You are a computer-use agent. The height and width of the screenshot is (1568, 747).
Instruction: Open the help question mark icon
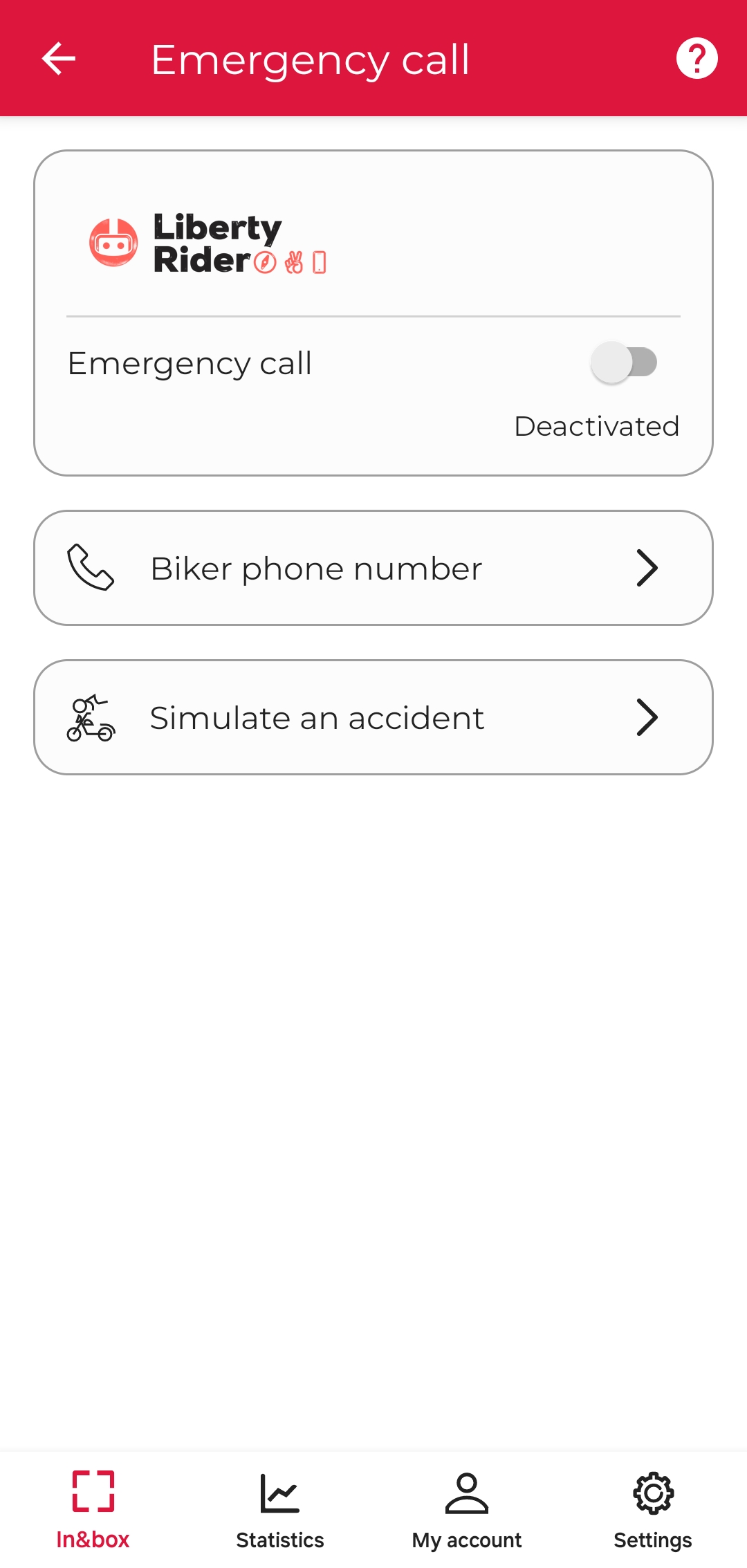(x=697, y=59)
